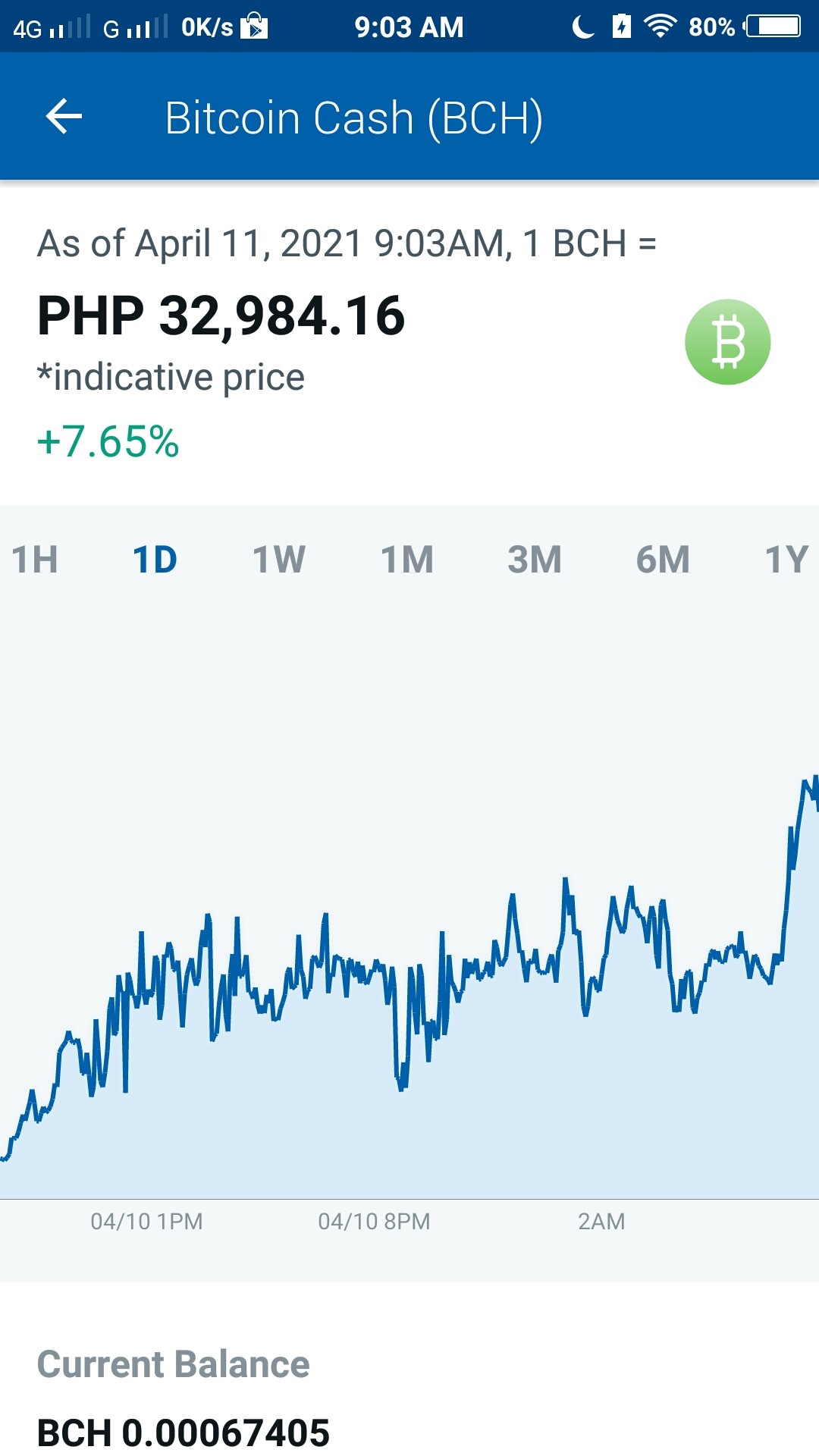Screen dimensions: 819x1456
Task: Display the 1Y price chart
Action: point(787,560)
